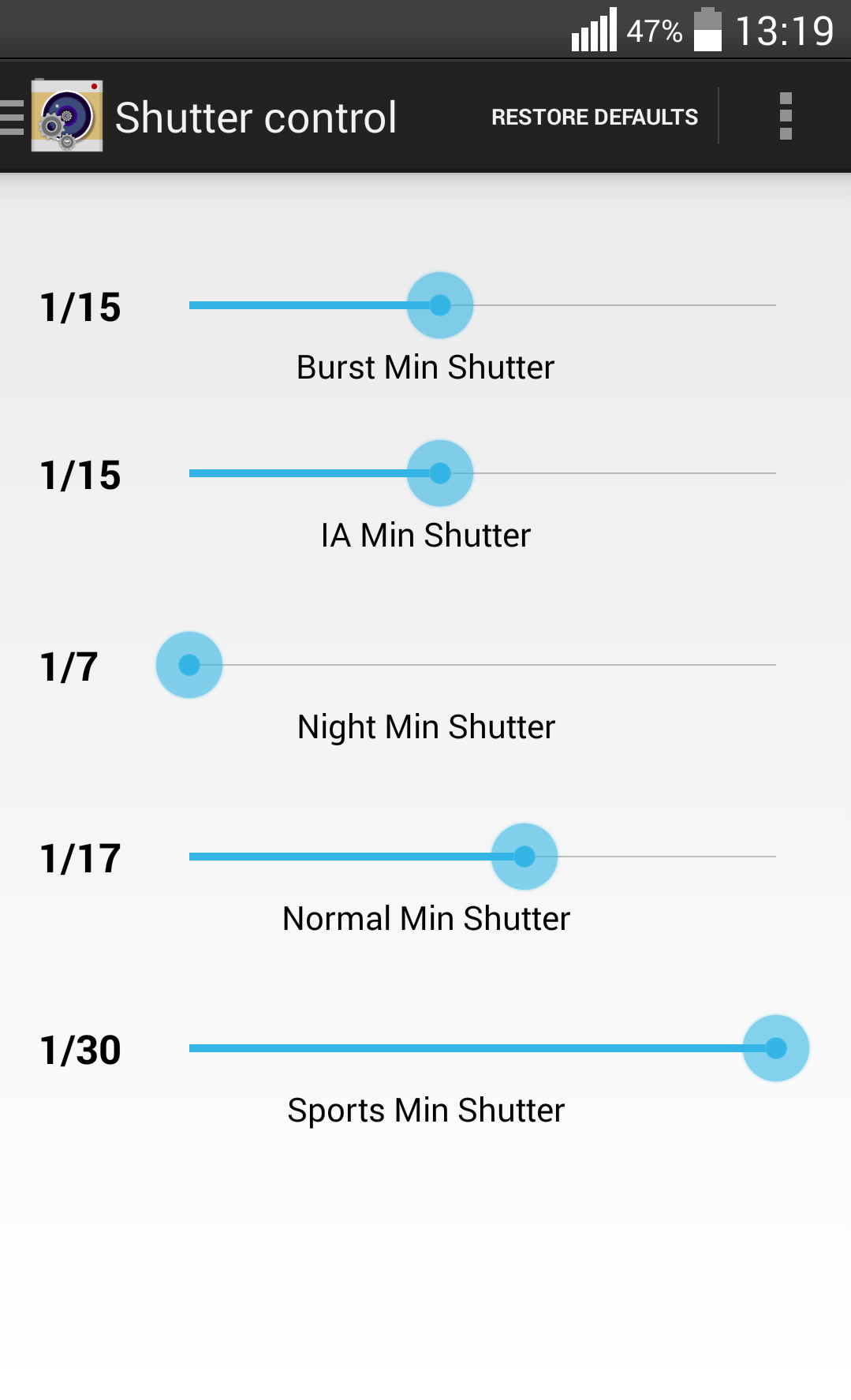Open the overflow menu
851x1400 pixels.
785,117
